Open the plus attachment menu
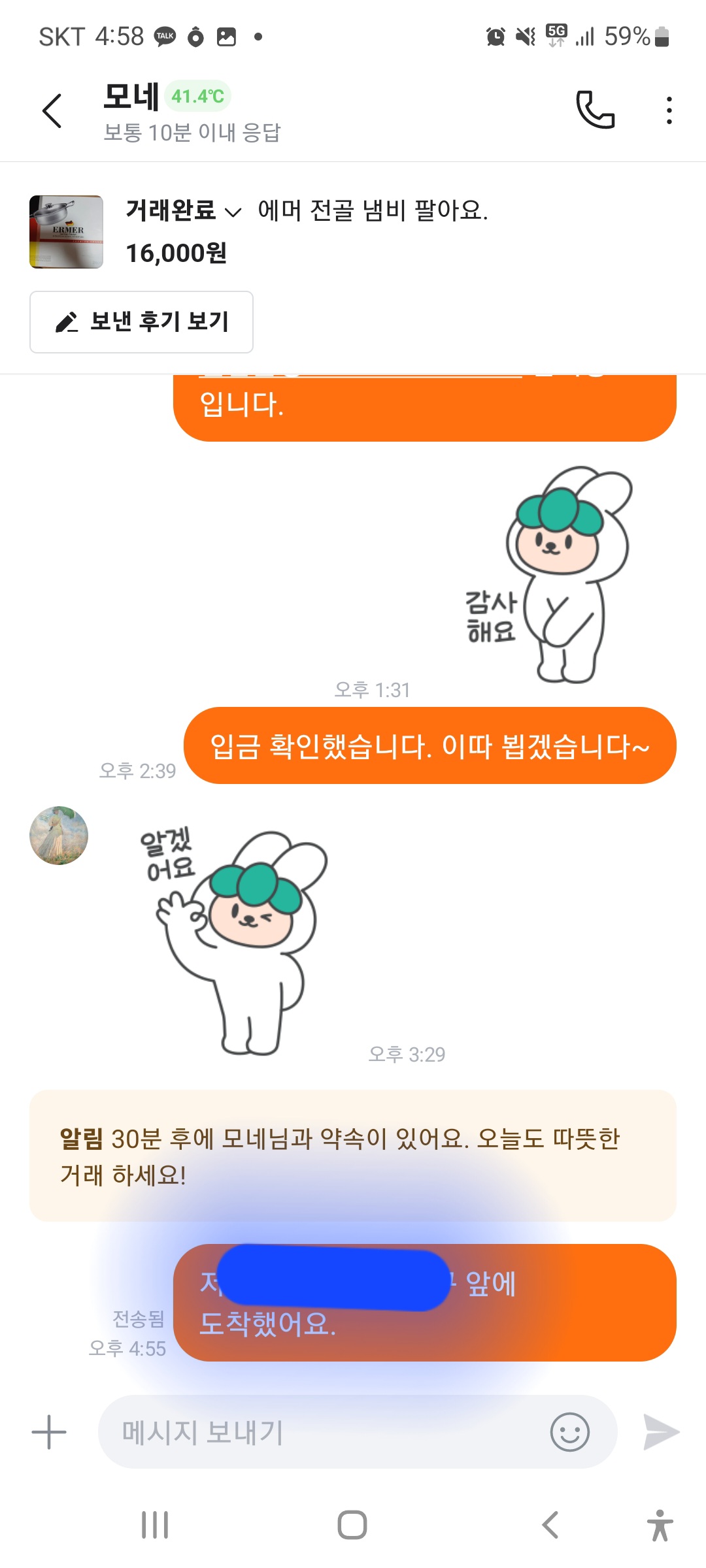Image resolution: width=706 pixels, height=1568 pixels. (49, 1432)
